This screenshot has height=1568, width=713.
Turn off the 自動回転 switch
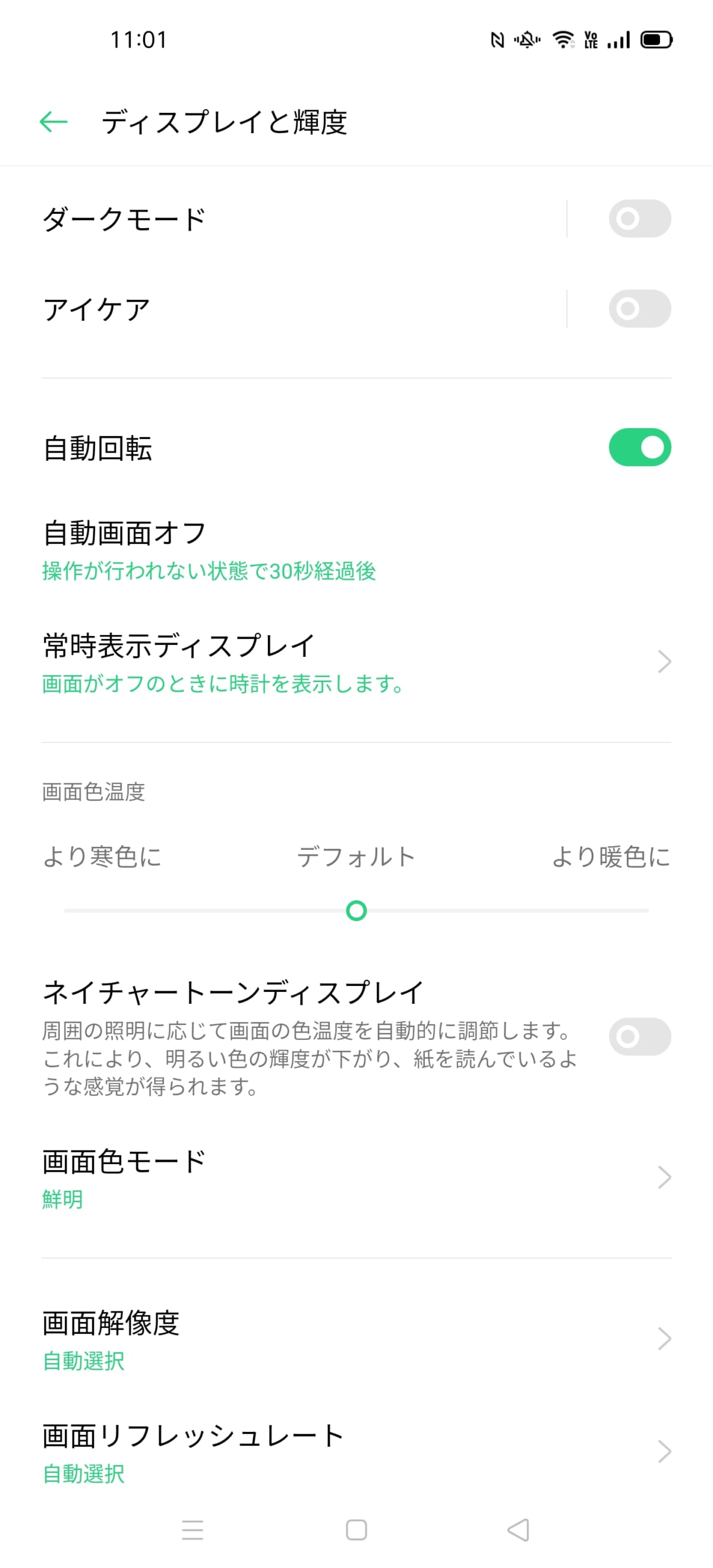pyautogui.click(x=639, y=447)
